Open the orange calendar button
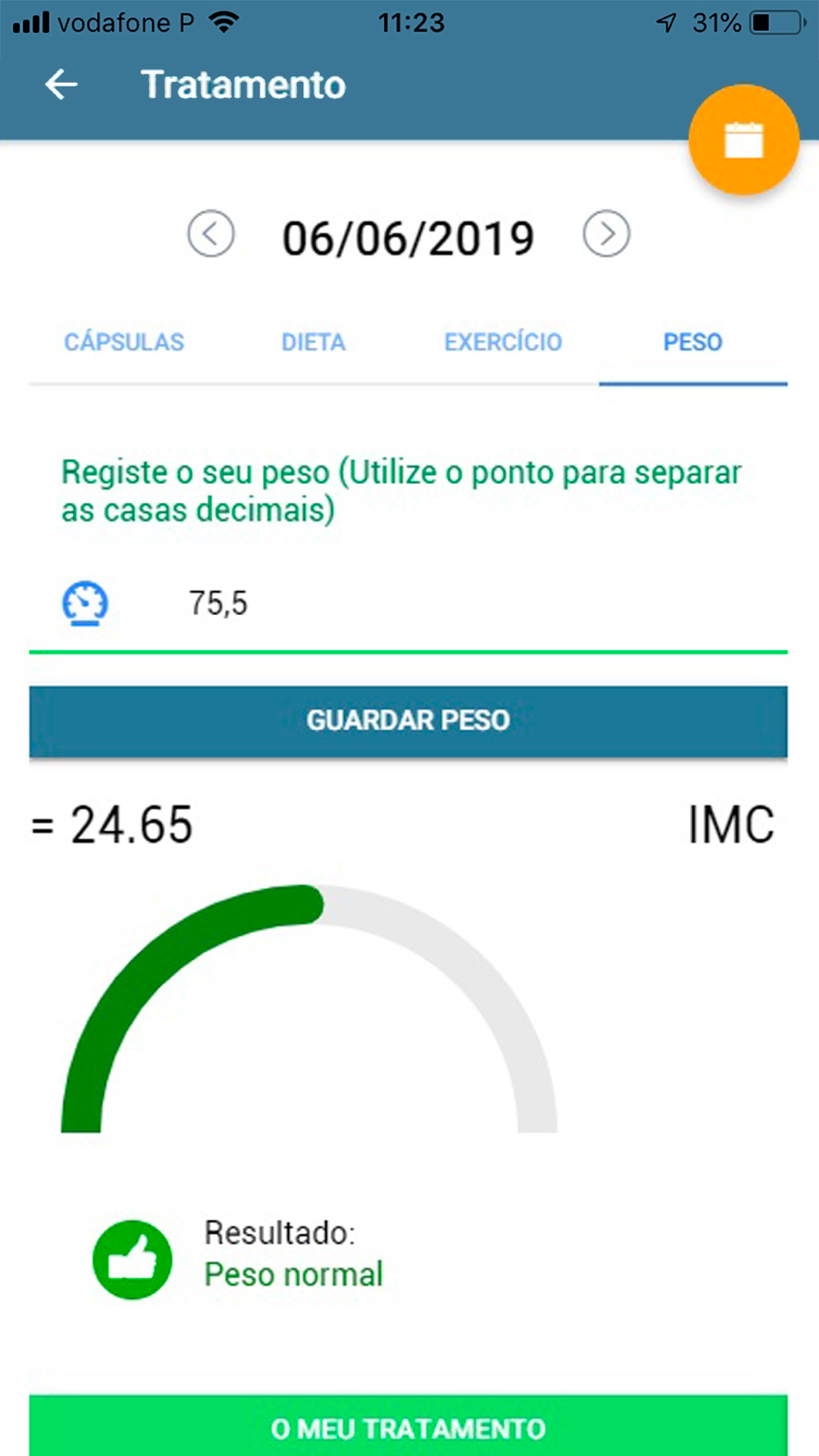This screenshot has height=1456, width=819. point(743,139)
